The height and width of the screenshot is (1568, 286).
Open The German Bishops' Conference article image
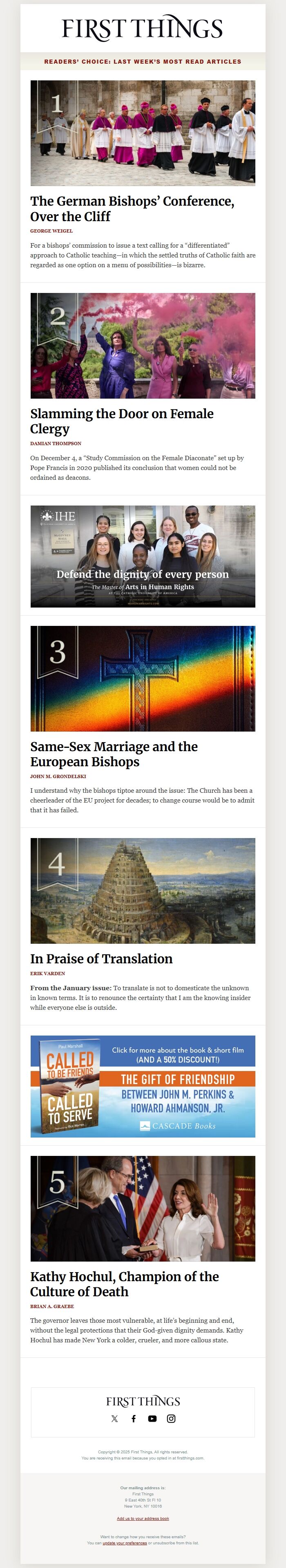(x=143, y=133)
